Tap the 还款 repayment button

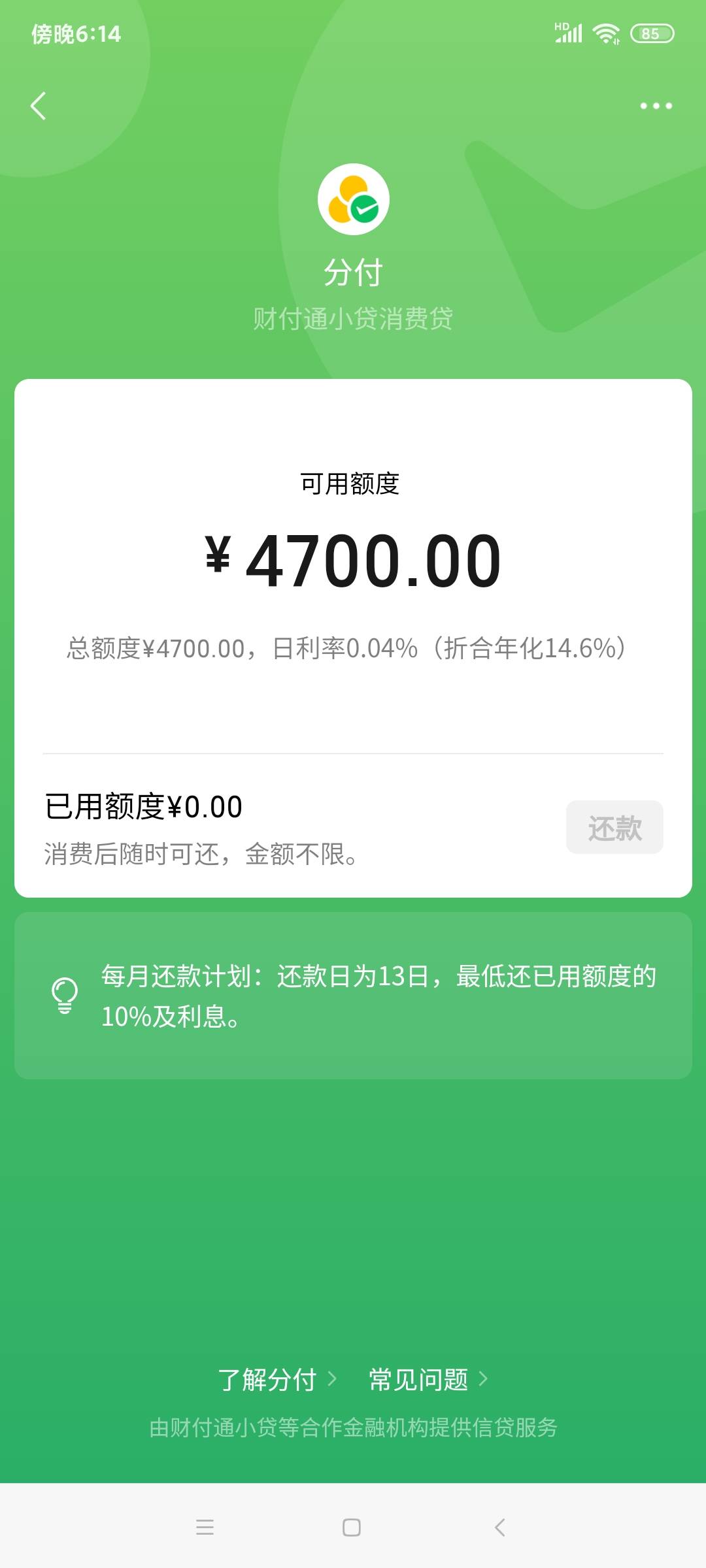coord(614,827)
